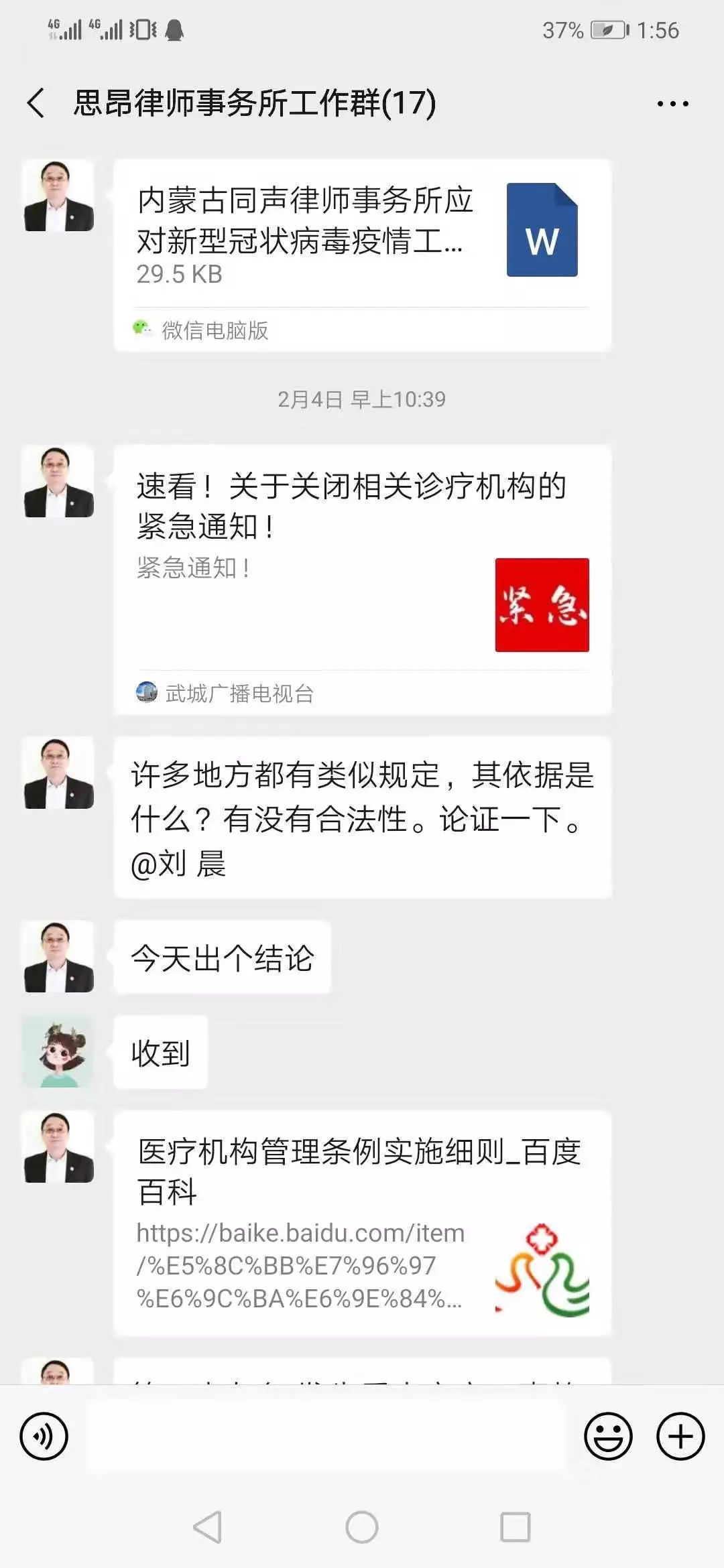The image size is (724, 1568).
Task: Open the 医疗机构管理条例实施细则 Baidu Baike link card
Action: click(x=362, y=1223)
